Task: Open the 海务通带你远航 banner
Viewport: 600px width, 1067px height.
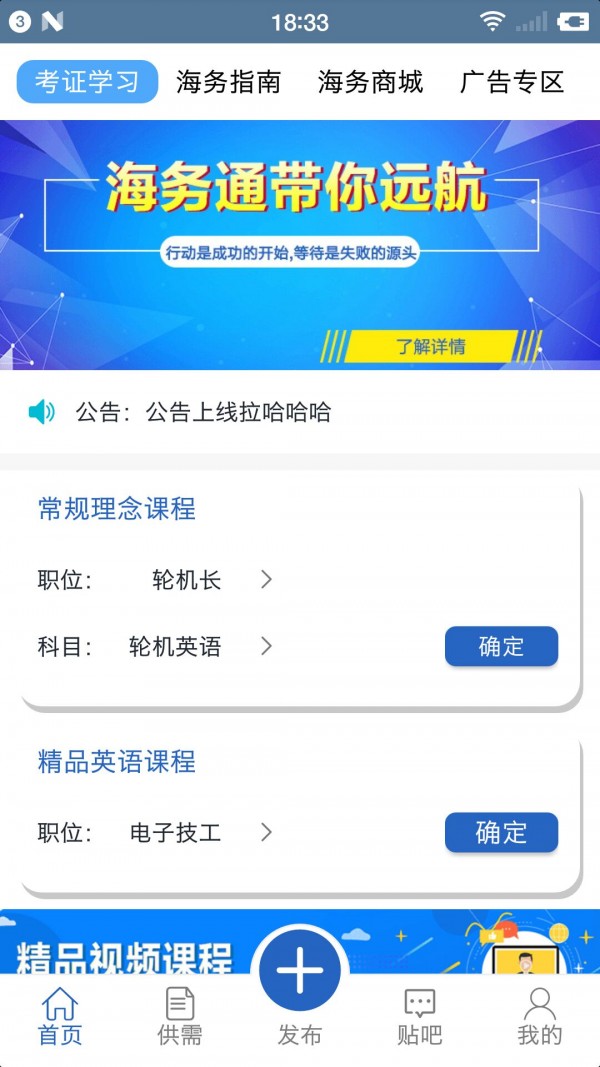Action: pos(300,245)
